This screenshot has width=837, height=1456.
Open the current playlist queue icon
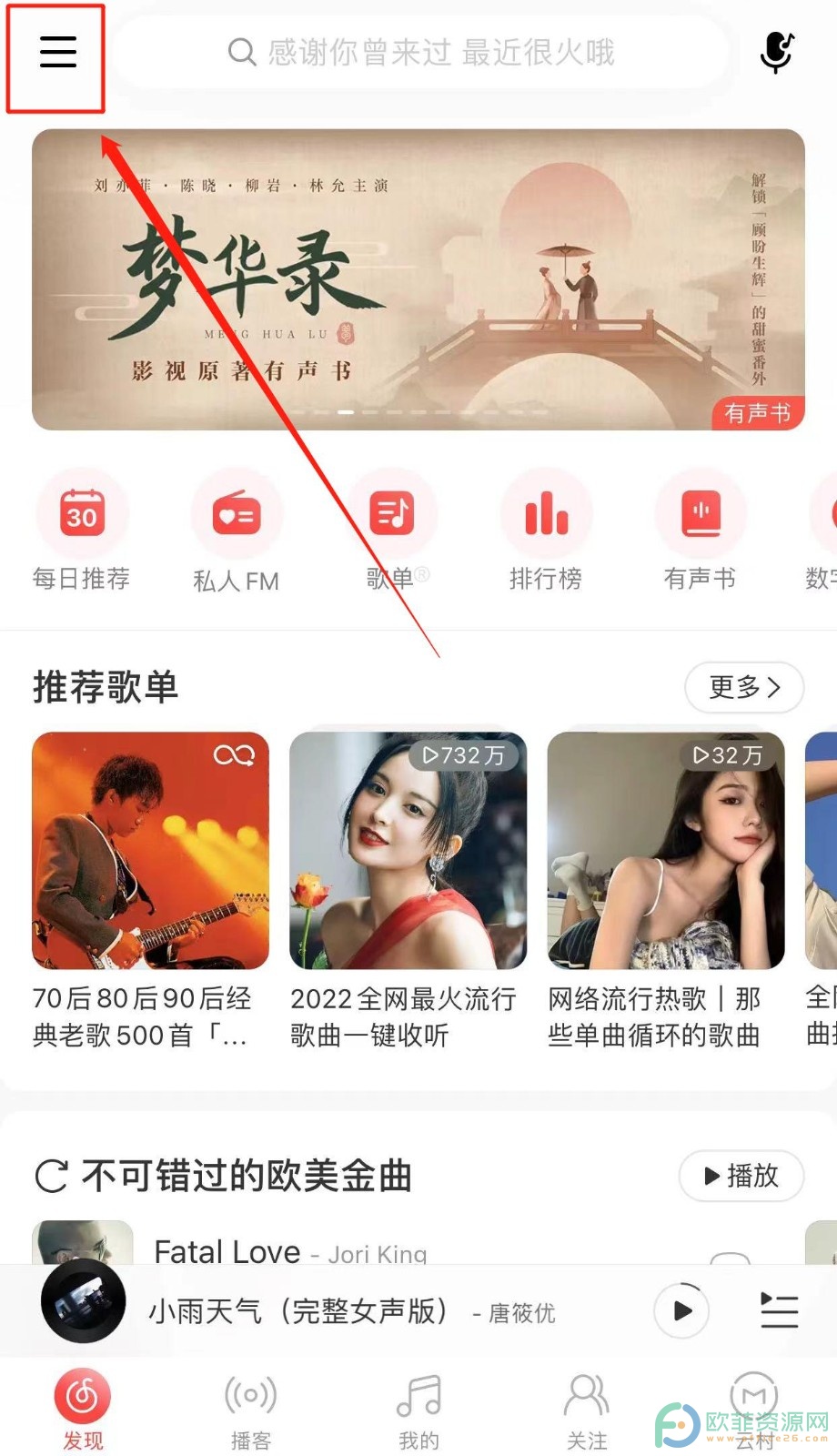click(779, 1310)
